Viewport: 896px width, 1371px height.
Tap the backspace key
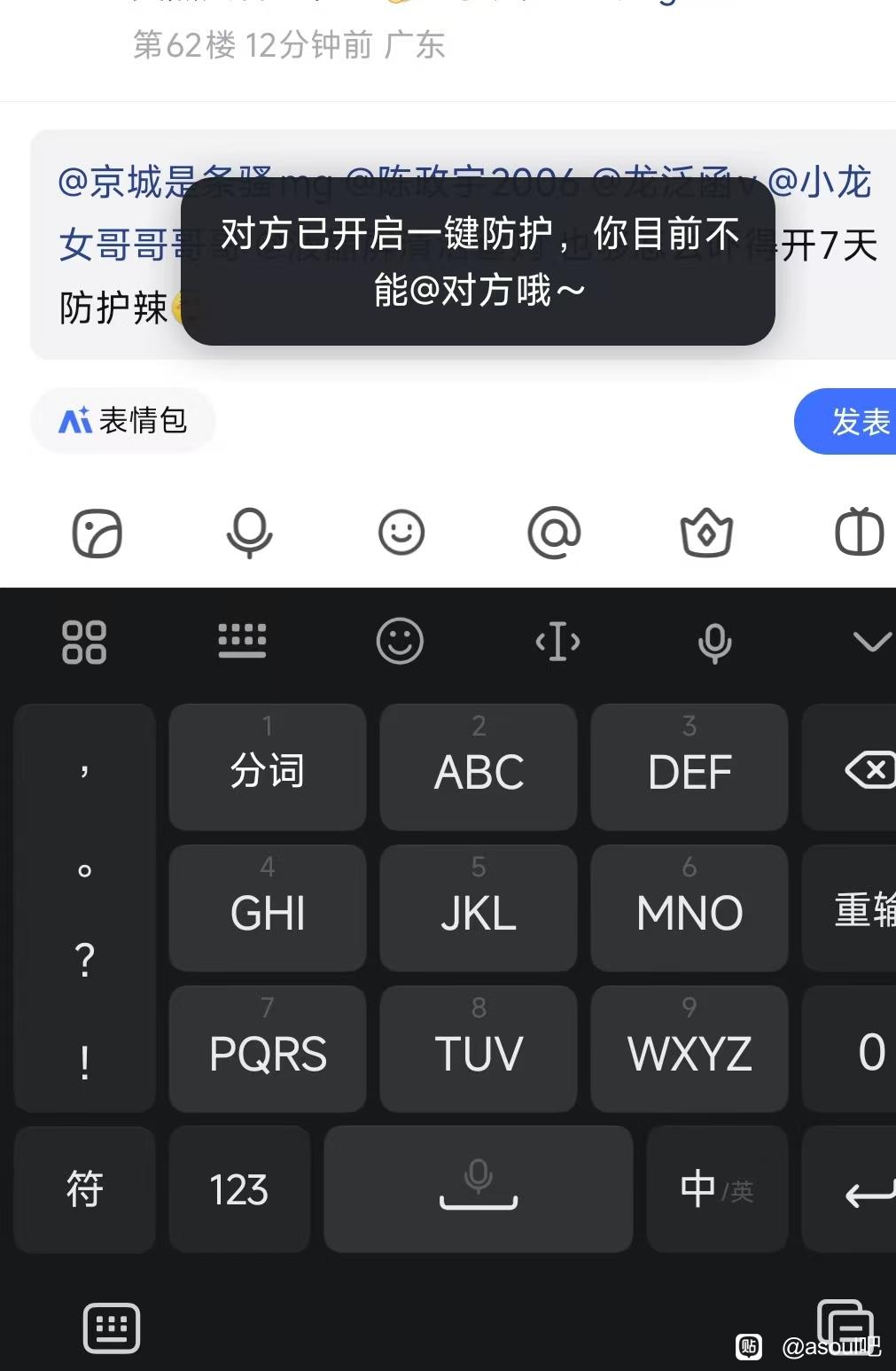pos(864,769)
